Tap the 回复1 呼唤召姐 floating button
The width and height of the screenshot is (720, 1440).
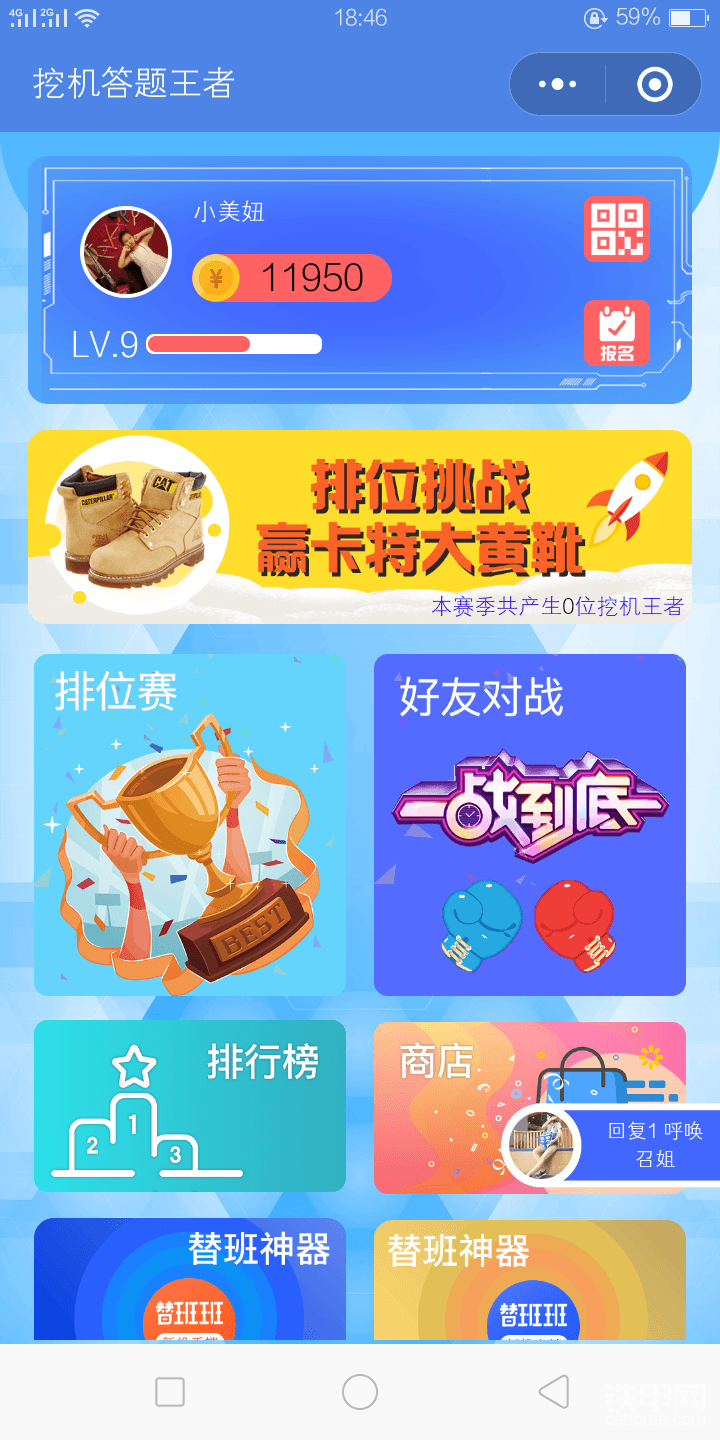click(611, 1145)
